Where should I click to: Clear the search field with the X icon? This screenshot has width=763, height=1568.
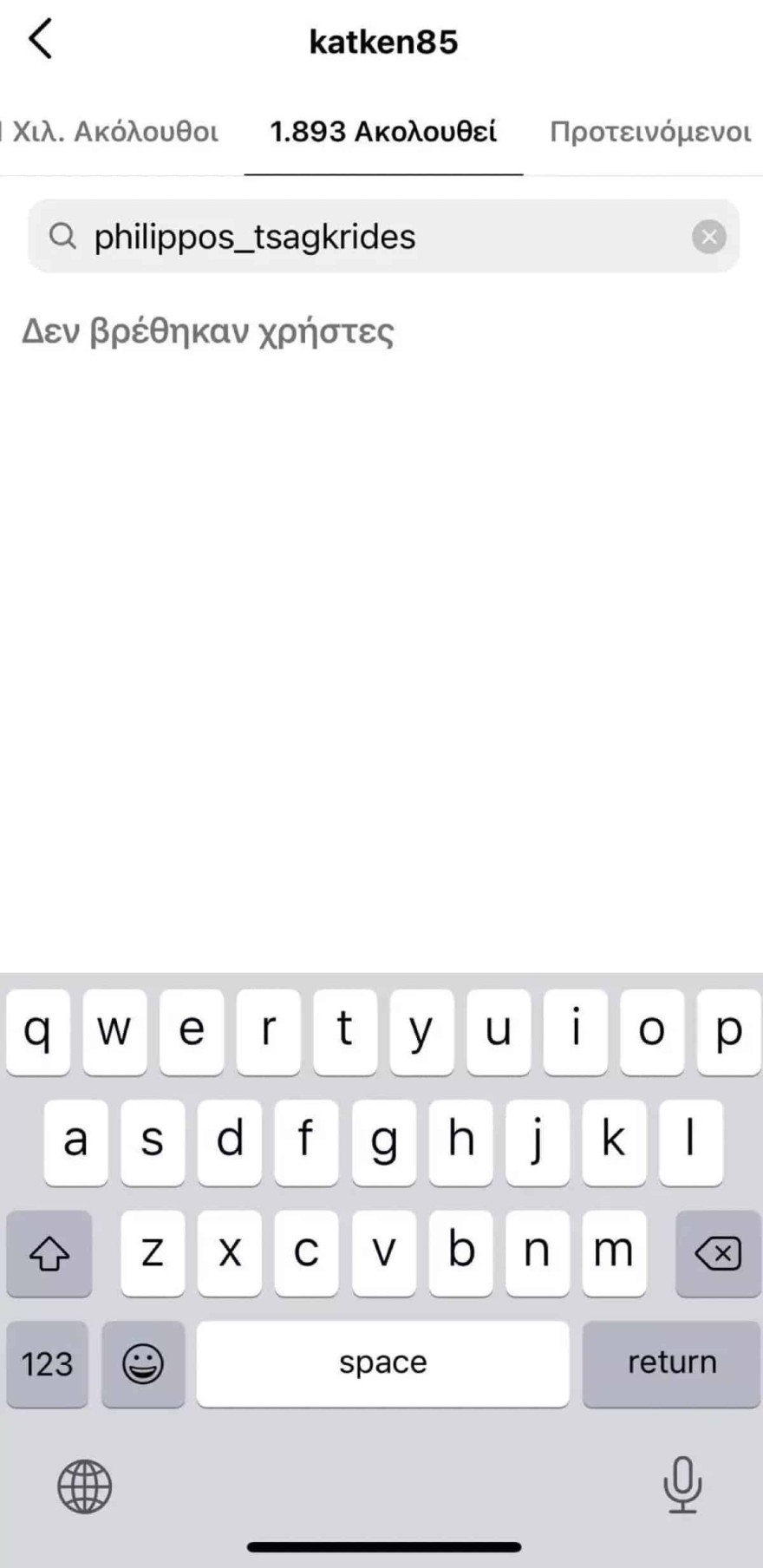point(709,237)
